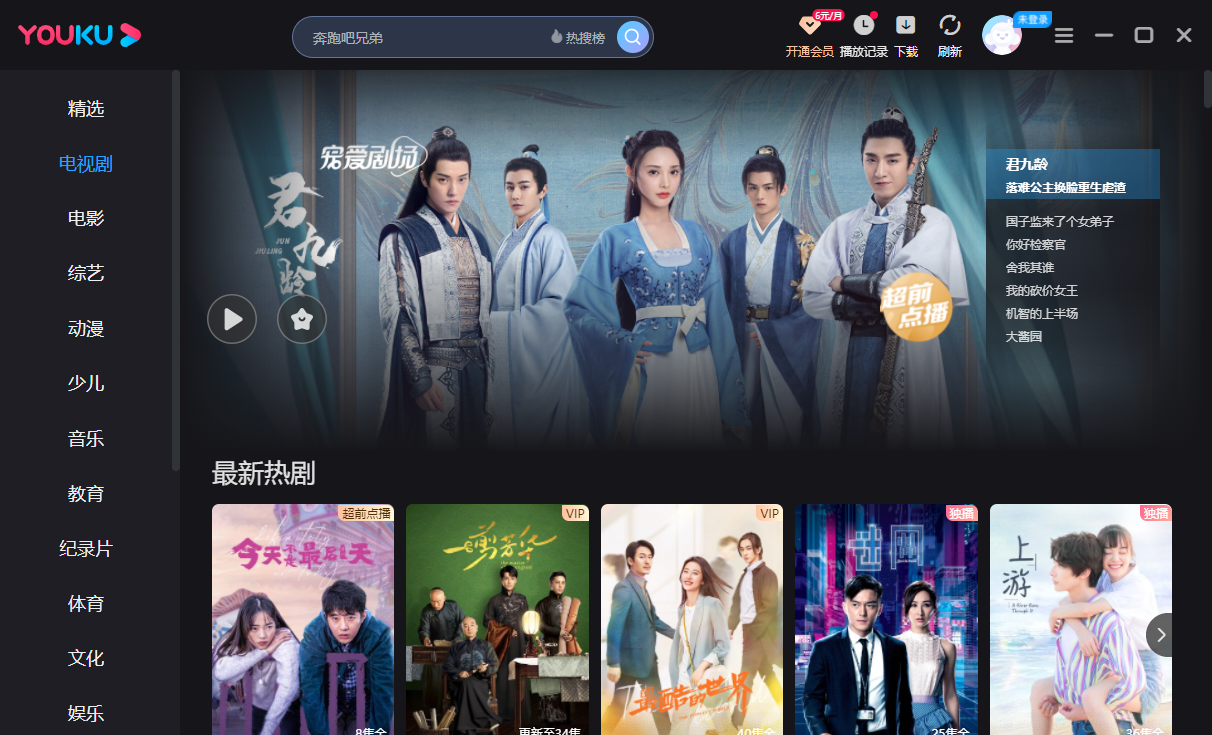Viewport: 1212px width, 735px height.
Task: Open 播放记录 watch history
Action: click(x=863, y=37)
